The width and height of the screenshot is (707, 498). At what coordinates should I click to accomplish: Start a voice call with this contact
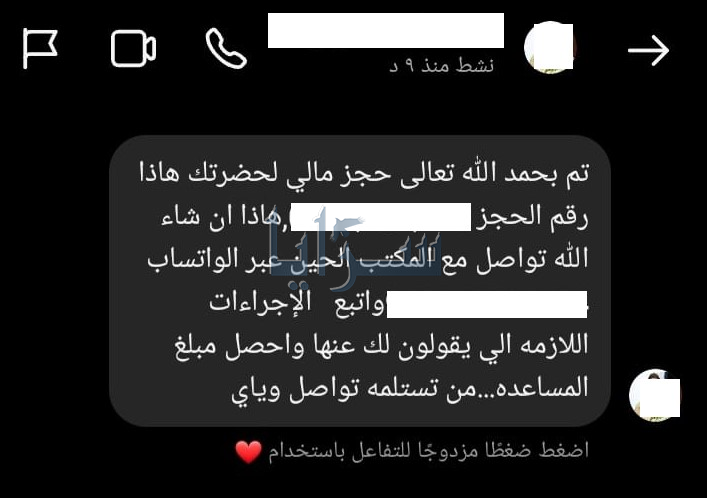point(225,48)
